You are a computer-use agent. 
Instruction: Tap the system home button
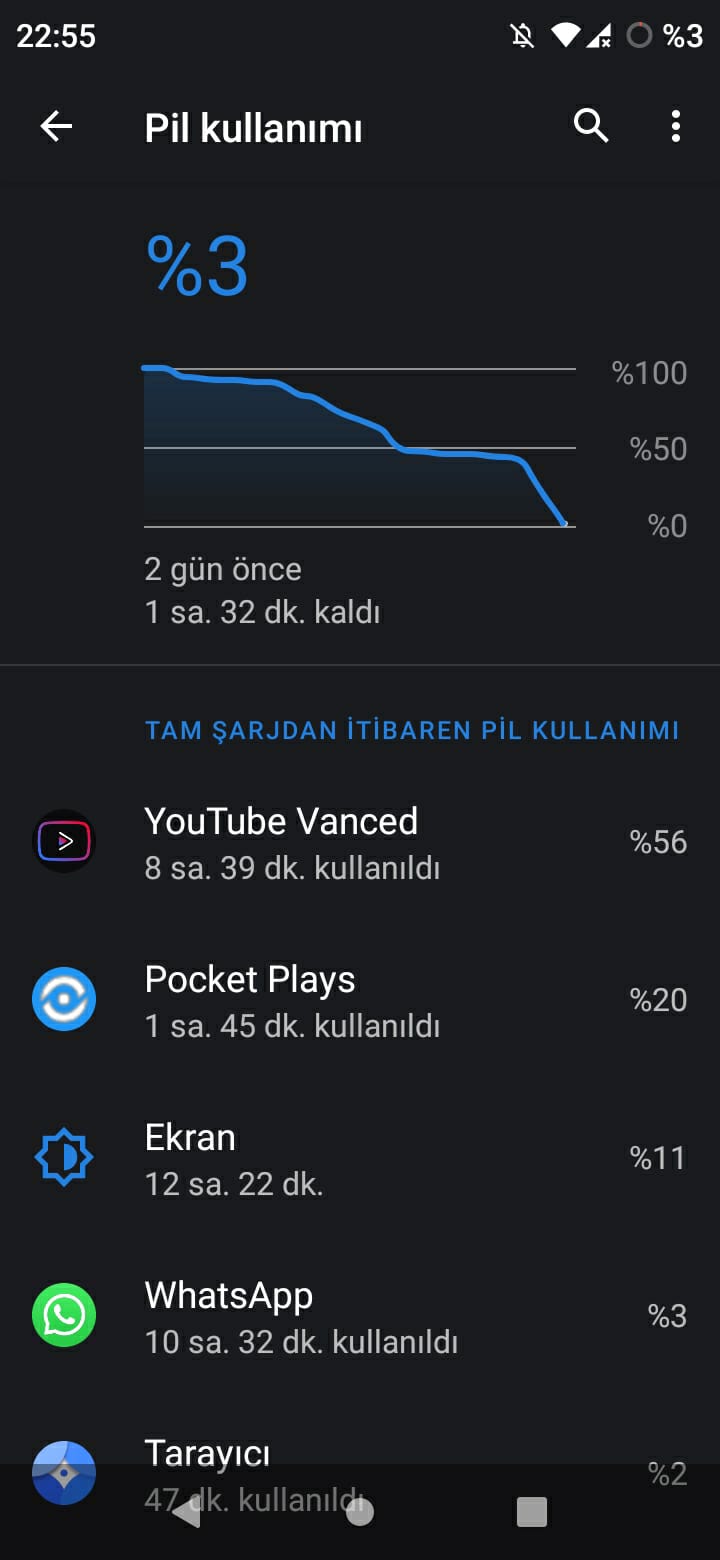360,1512
